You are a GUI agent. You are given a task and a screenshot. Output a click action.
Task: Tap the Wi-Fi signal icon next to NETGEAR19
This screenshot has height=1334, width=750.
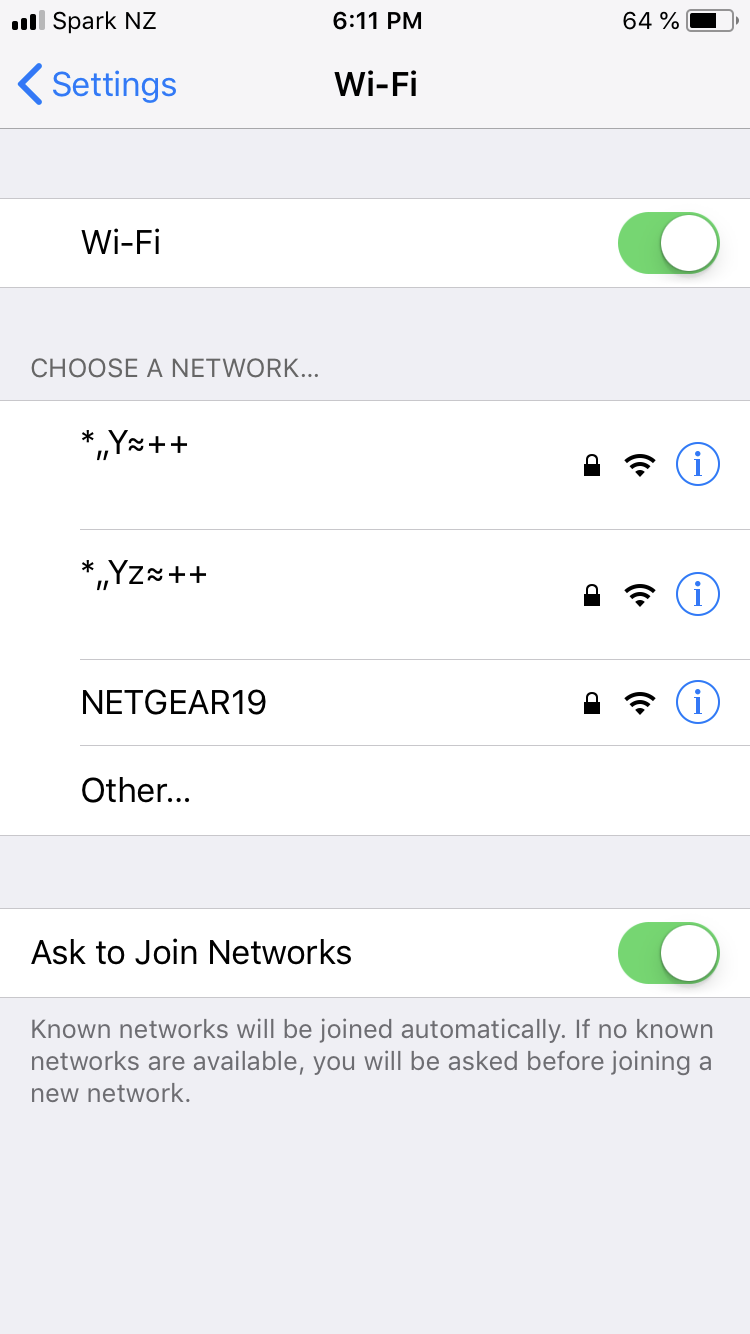(x=640, y=702)
